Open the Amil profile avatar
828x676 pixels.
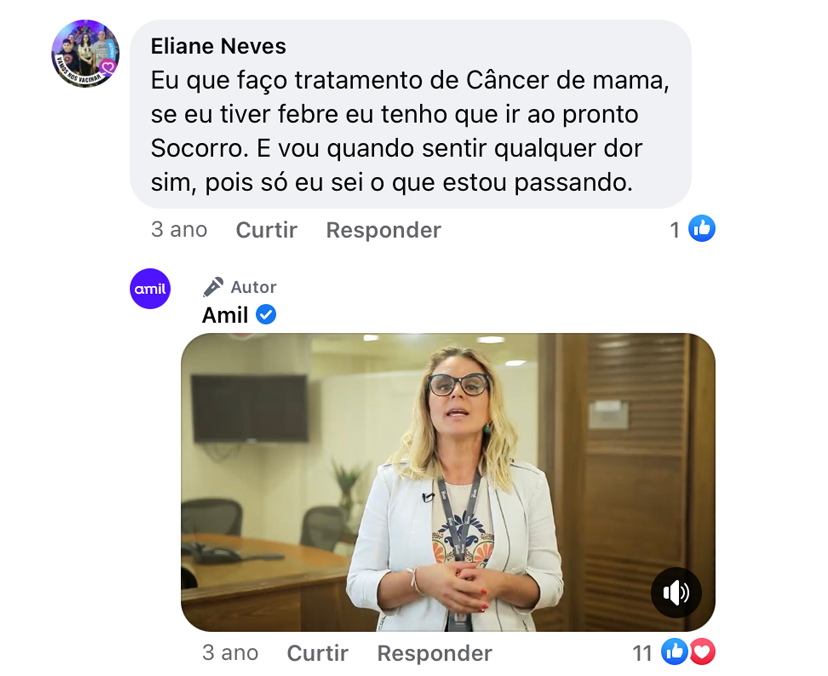pyautogui.click(x=151, y=289)
